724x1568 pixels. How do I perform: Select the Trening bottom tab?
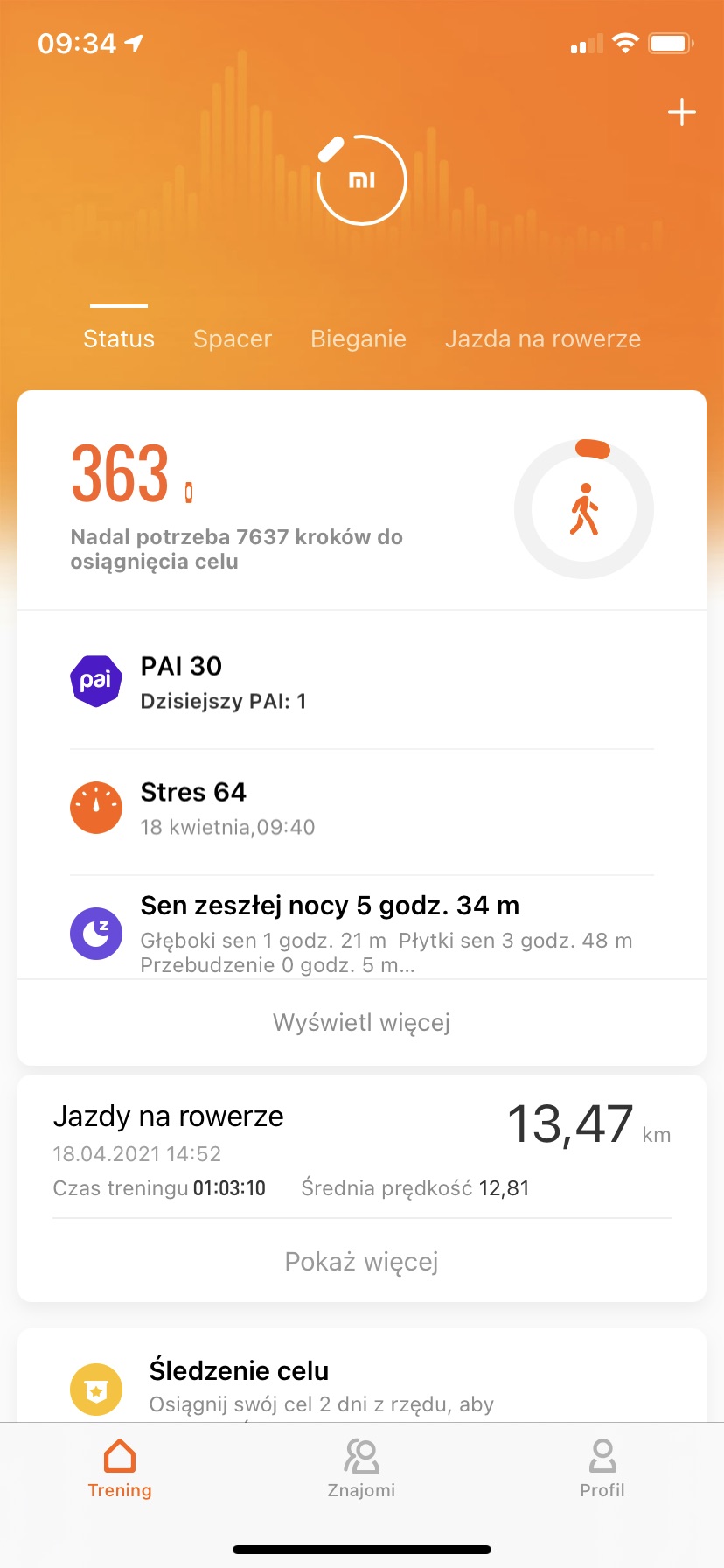click(120, 1469)
